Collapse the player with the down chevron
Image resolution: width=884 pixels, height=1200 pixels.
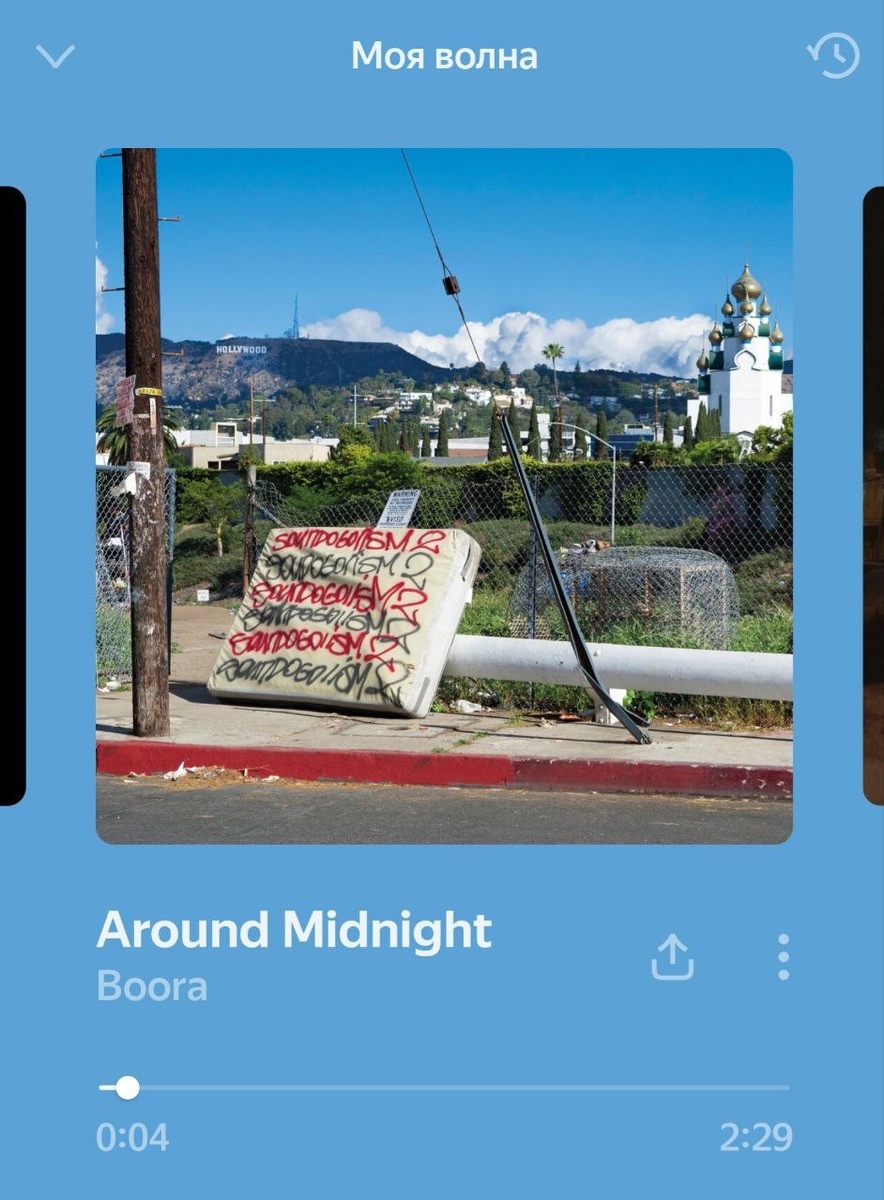point(55,56)
